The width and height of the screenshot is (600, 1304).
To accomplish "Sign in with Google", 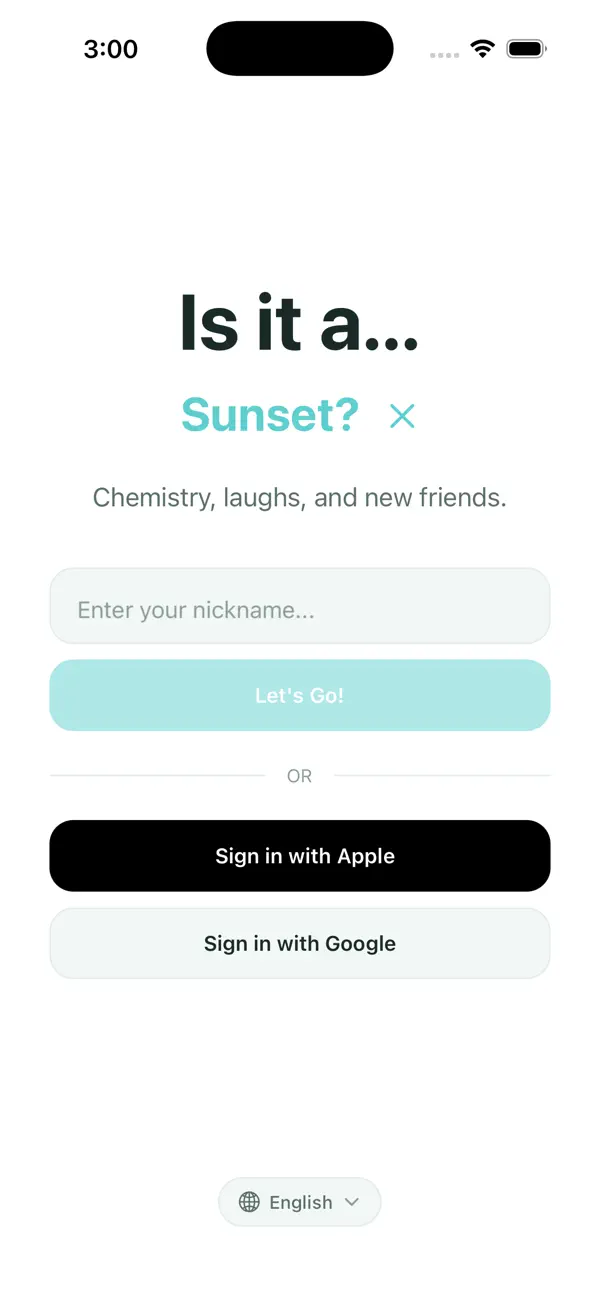I will tap(300, 943).
